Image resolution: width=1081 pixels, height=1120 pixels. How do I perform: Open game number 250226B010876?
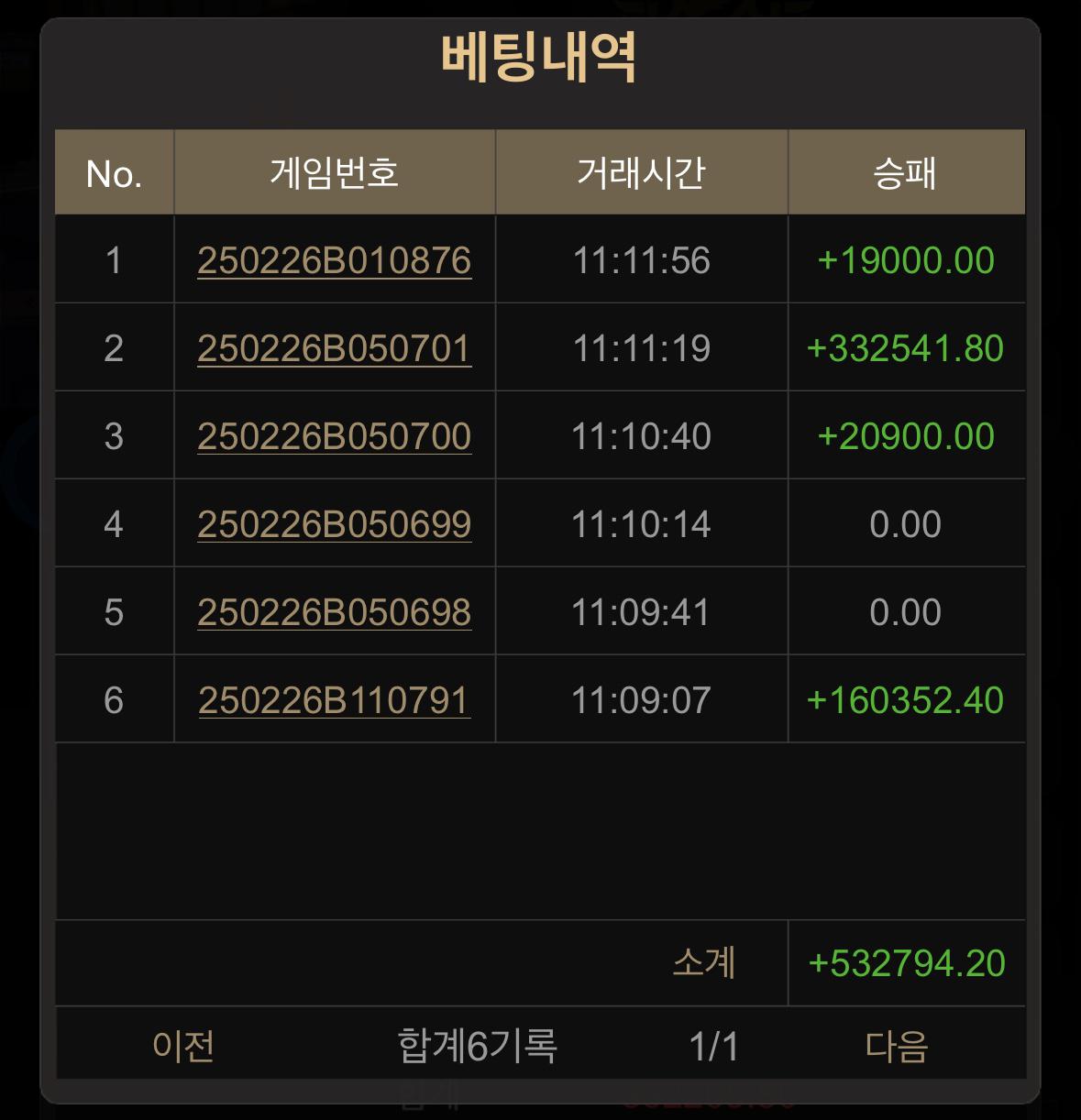coord(334,260)
